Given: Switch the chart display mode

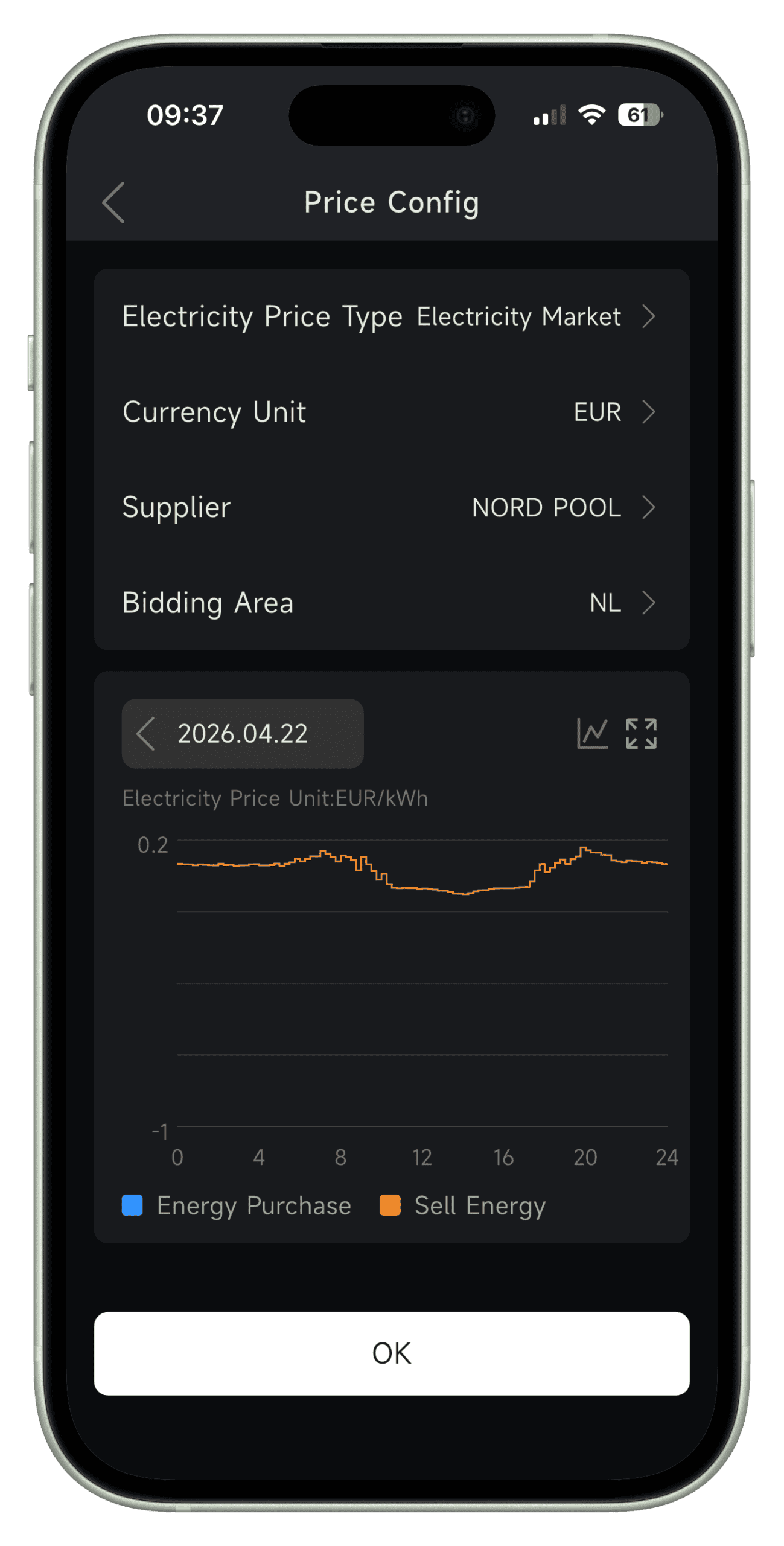Looking at the screenshot, I should (x=592, y=734).
